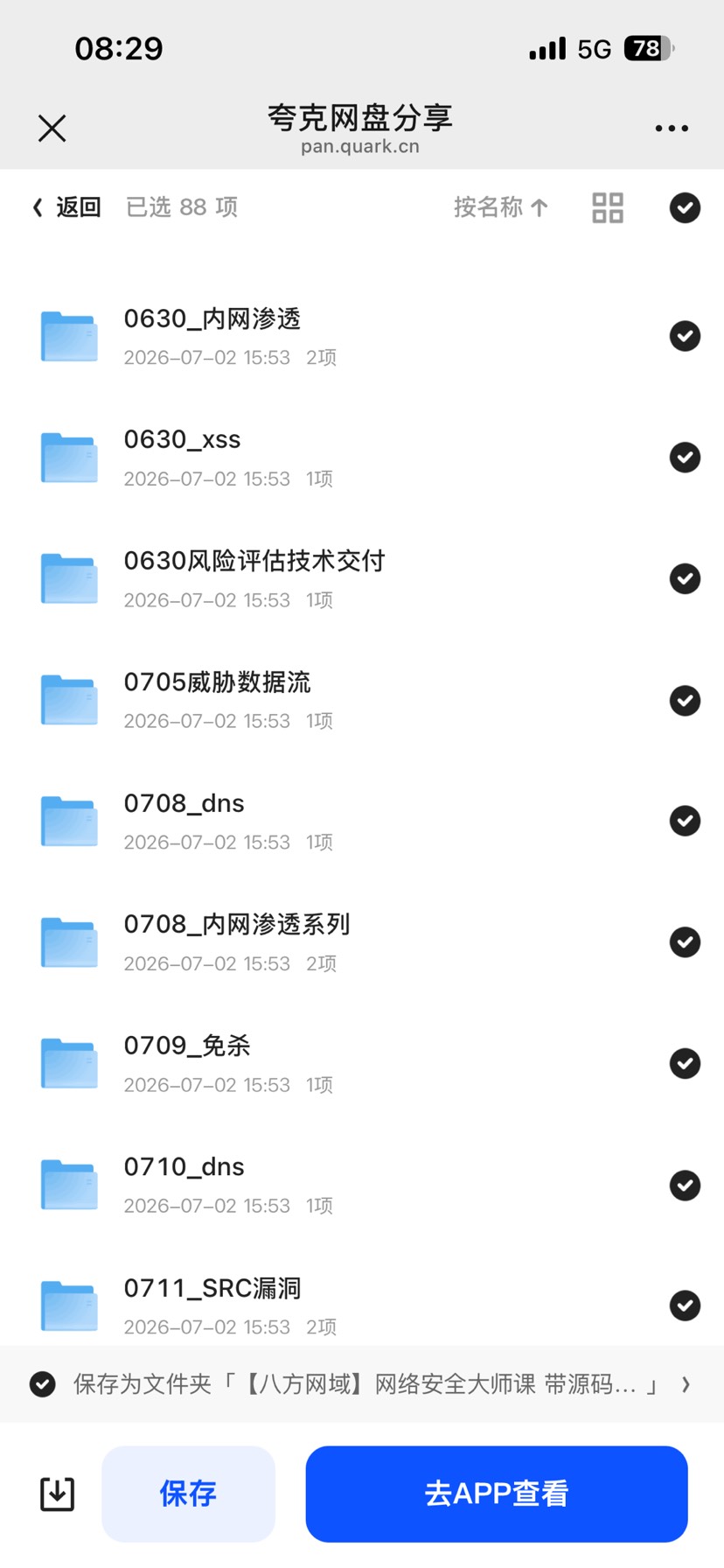Tap 返回 to go back
Screen dimensions: 724x1568
coord(67,207)
